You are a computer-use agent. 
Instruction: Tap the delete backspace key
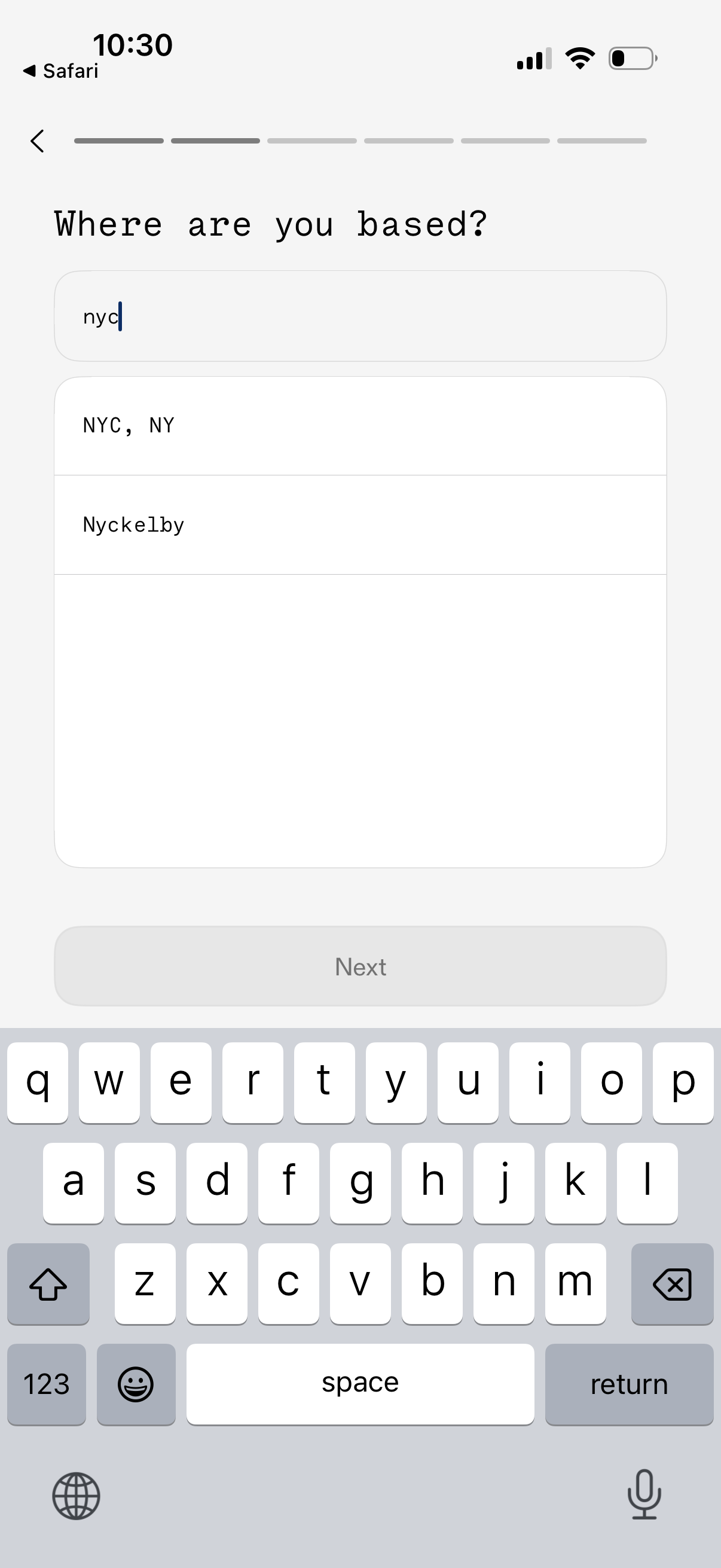[x=672, y=1283]
